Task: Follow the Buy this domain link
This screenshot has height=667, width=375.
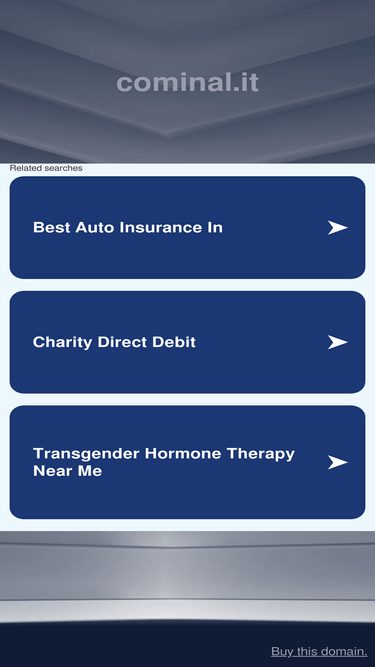Action: pyautogui.click(x=319, y=651)
